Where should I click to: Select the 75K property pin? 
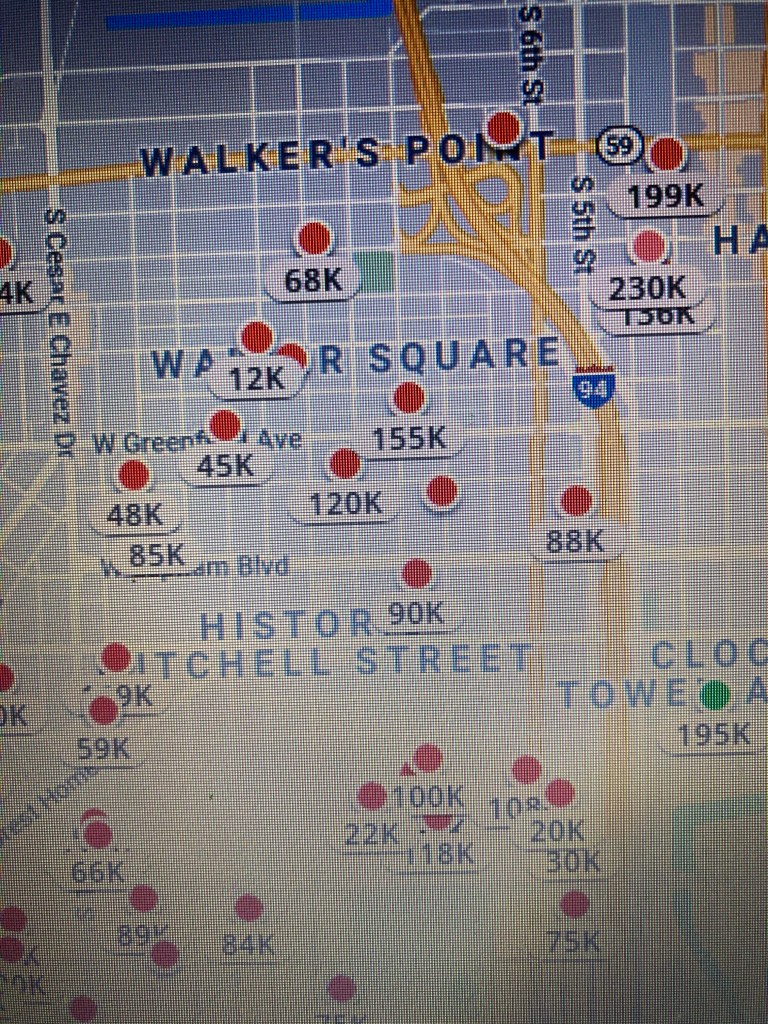574,905
